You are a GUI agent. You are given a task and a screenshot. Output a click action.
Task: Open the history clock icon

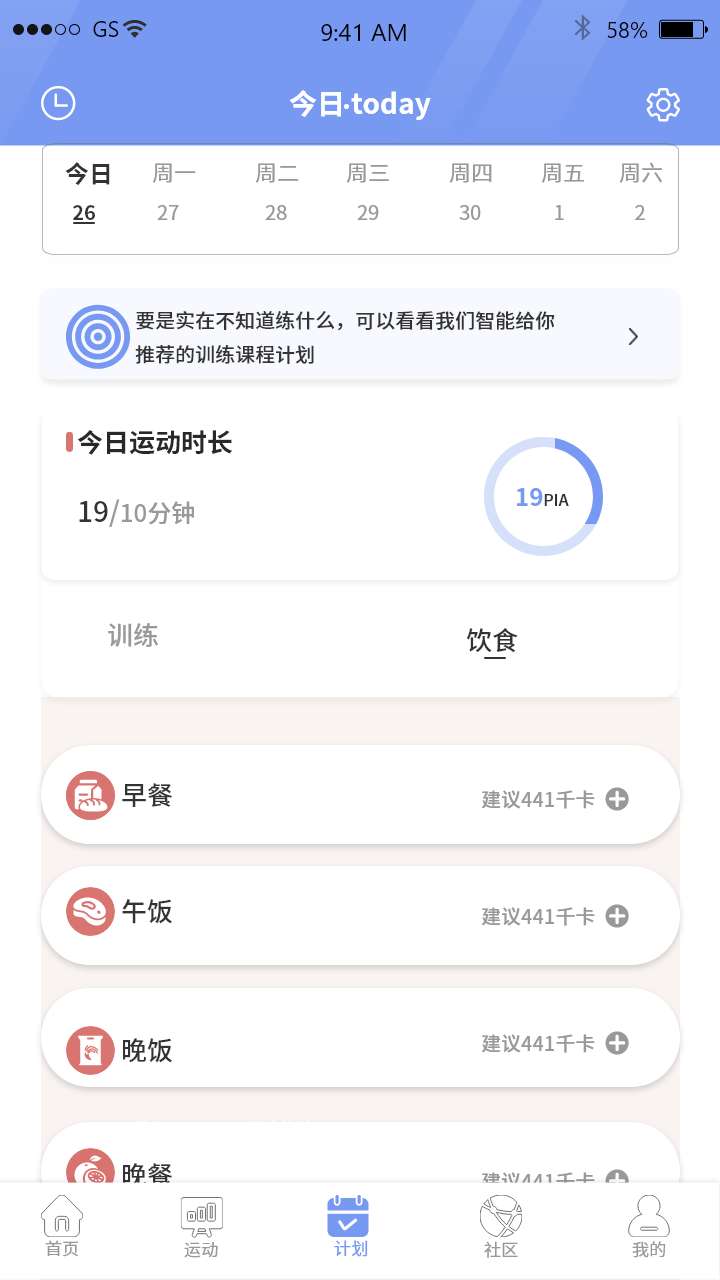(58, 103)
